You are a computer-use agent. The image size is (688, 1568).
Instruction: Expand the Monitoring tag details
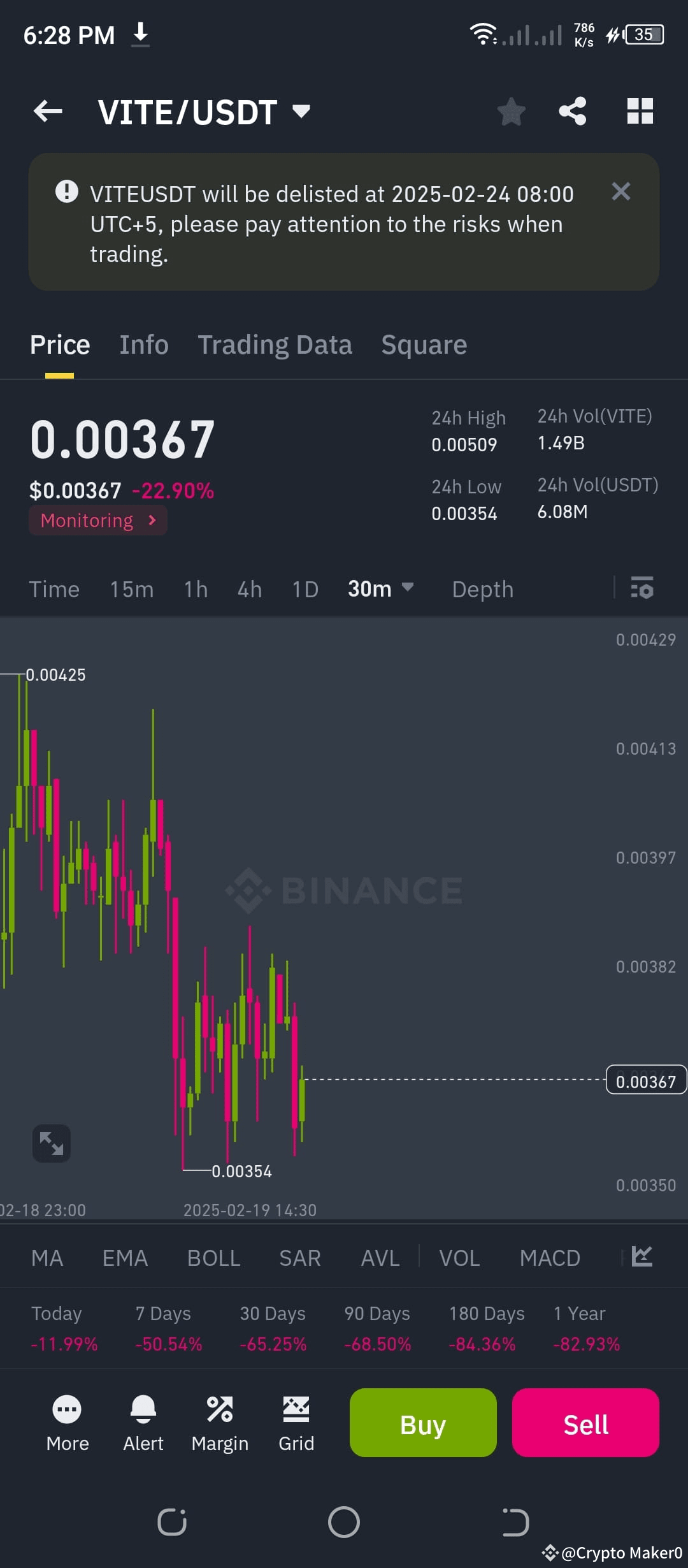coord(97,520)
